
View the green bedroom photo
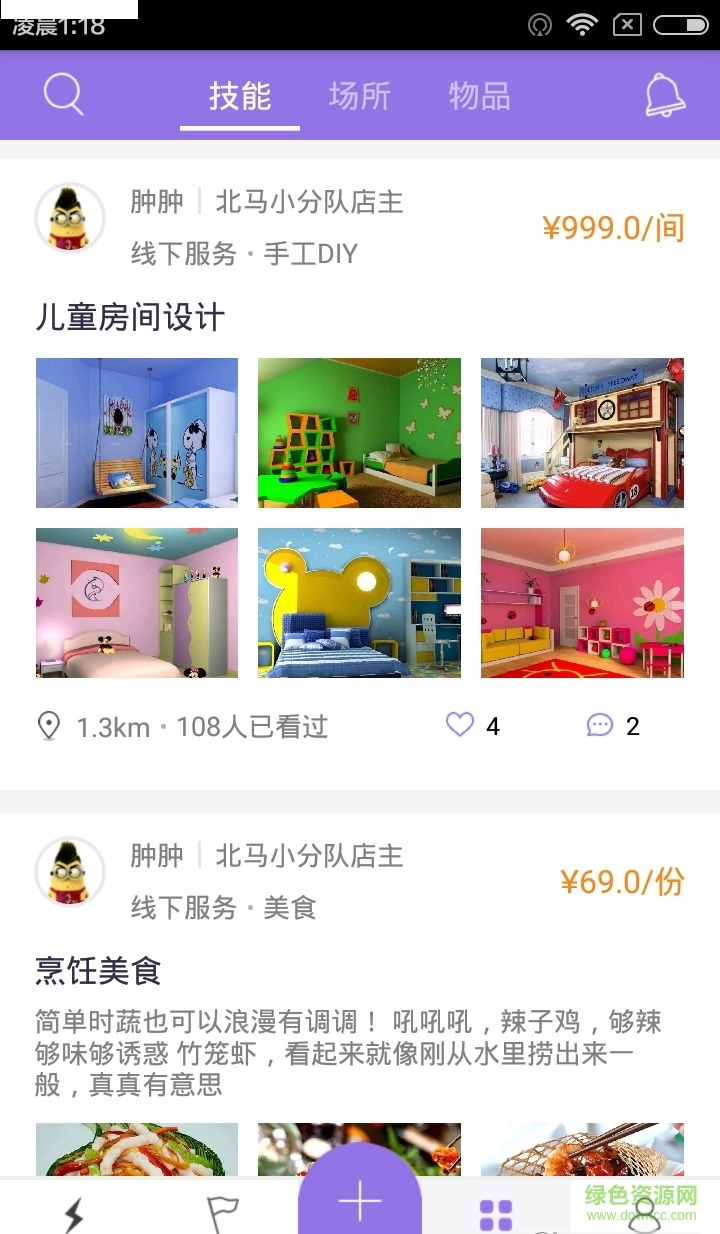359,433
